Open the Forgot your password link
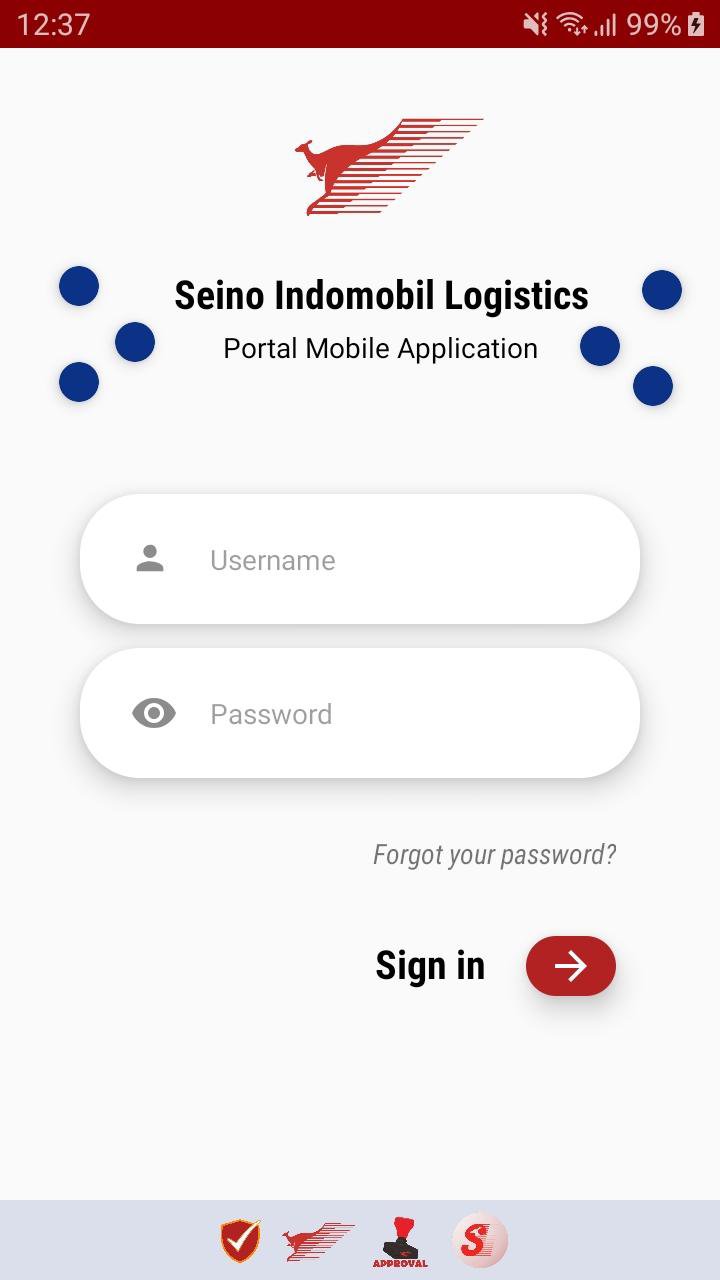The height and width of the screenshot is (1280, 720). click(x=494, y=854)
